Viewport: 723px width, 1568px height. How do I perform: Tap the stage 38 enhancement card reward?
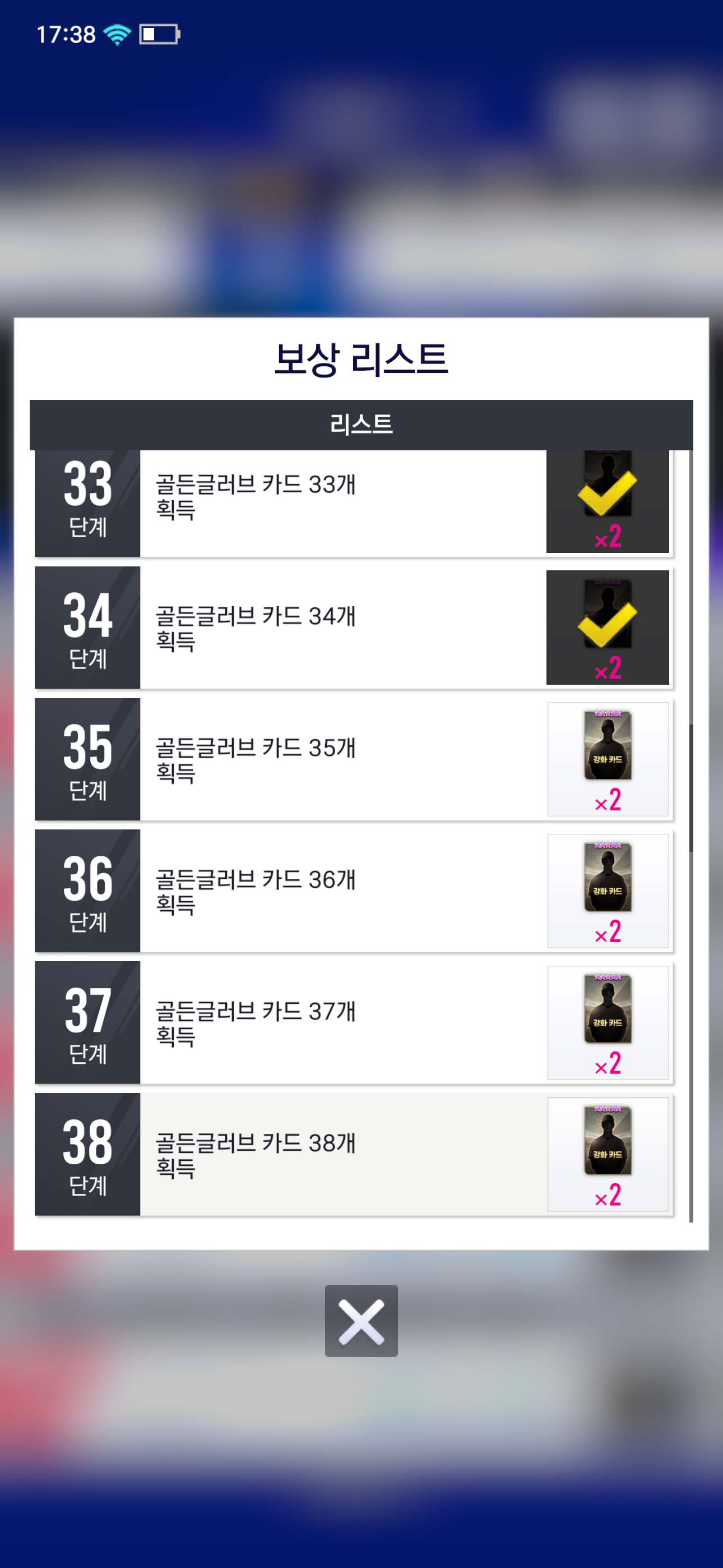608,1154
